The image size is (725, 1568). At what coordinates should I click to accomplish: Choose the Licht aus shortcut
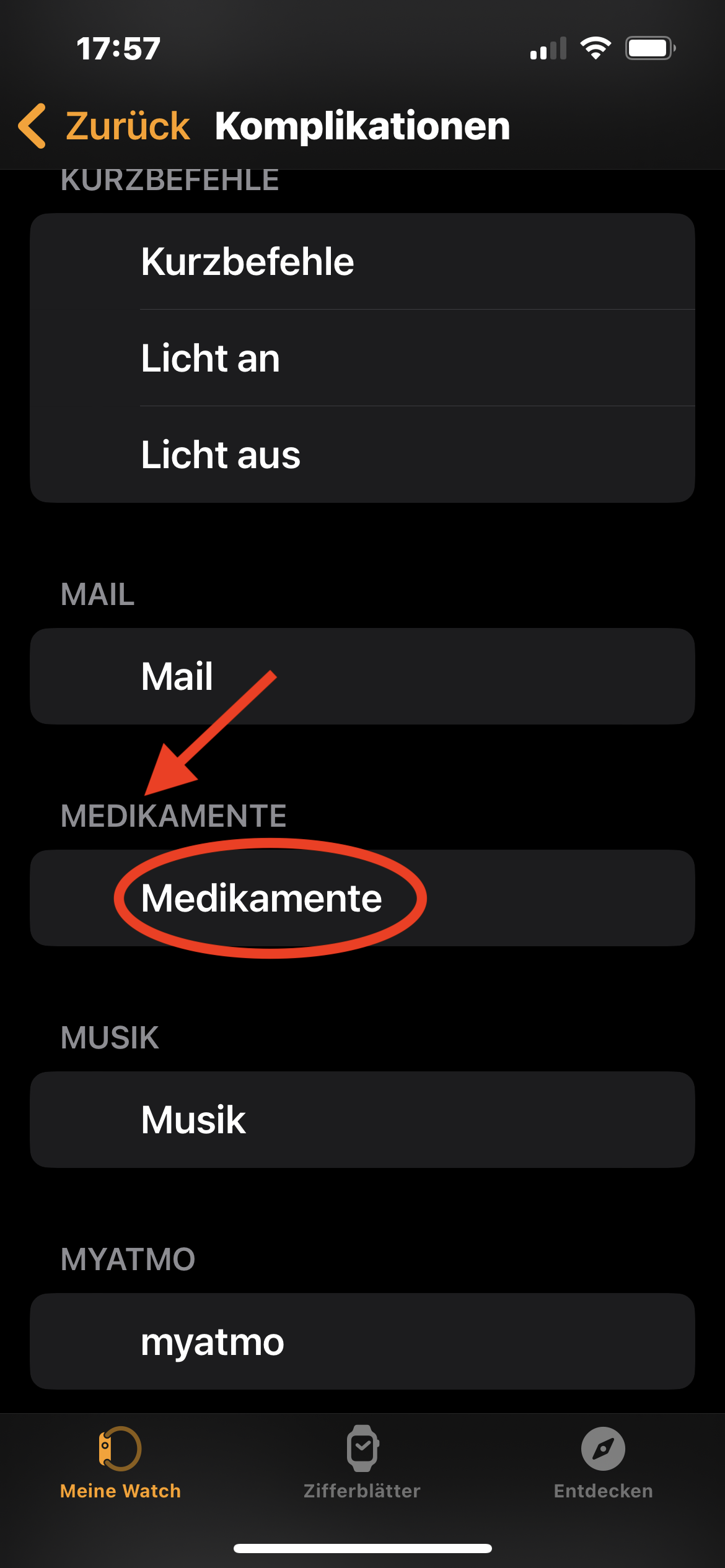click(362, 455)
